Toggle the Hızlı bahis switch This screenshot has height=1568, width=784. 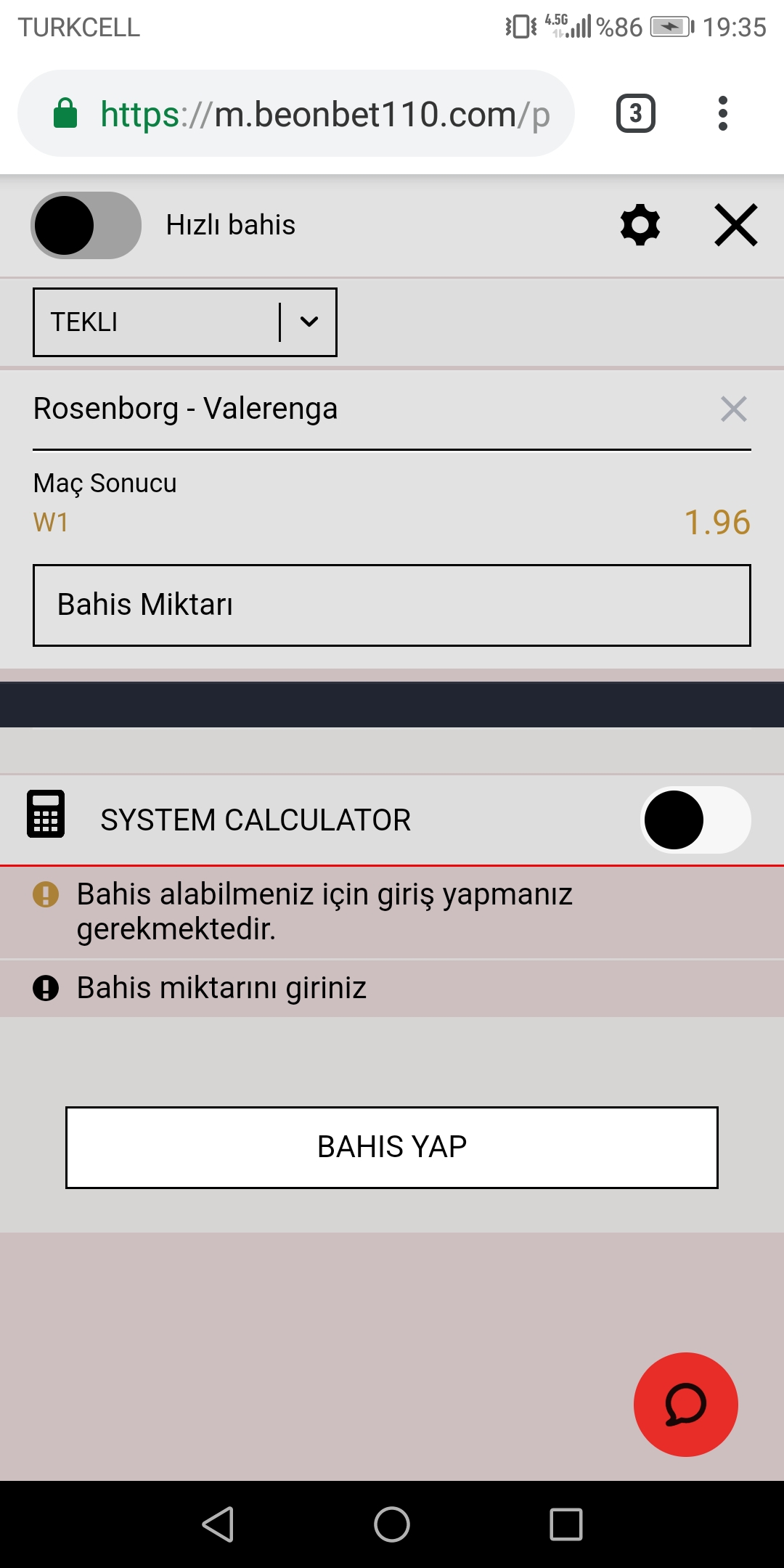pyautogui.click(x=86, y=225)
